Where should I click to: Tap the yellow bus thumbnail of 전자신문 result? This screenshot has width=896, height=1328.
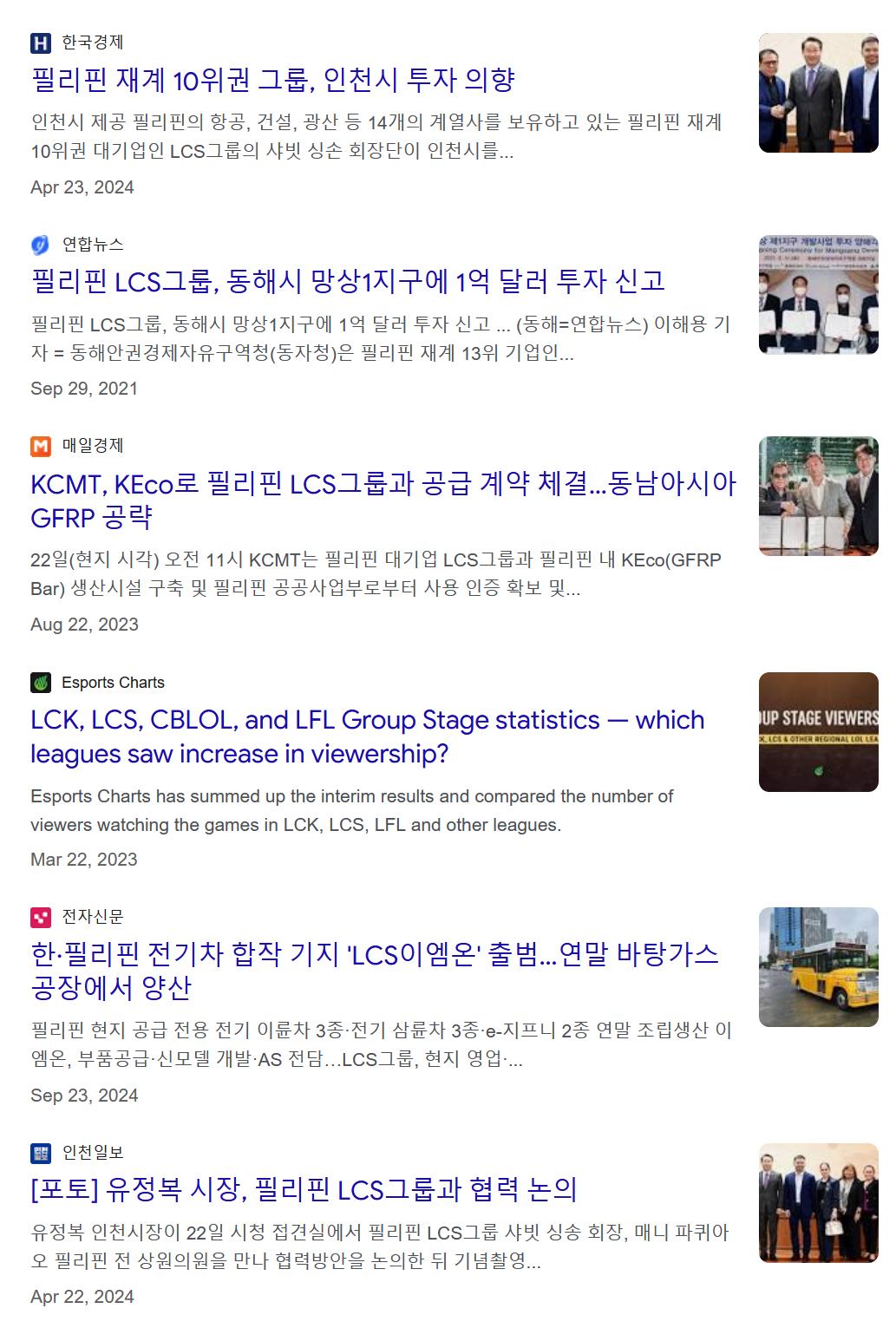pyautogui.click(x=818, y=967)
